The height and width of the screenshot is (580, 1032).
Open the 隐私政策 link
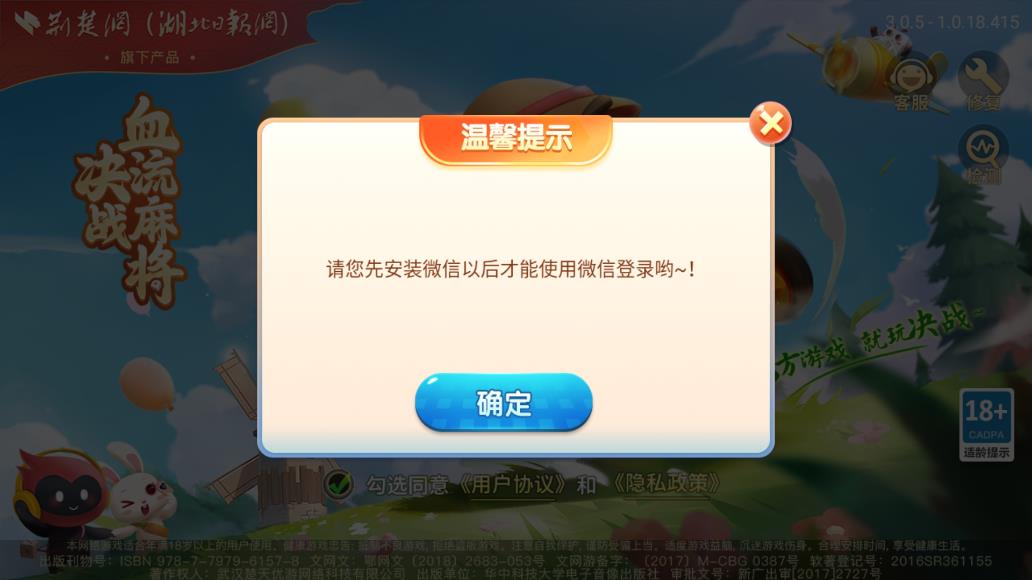coord(667,485)
